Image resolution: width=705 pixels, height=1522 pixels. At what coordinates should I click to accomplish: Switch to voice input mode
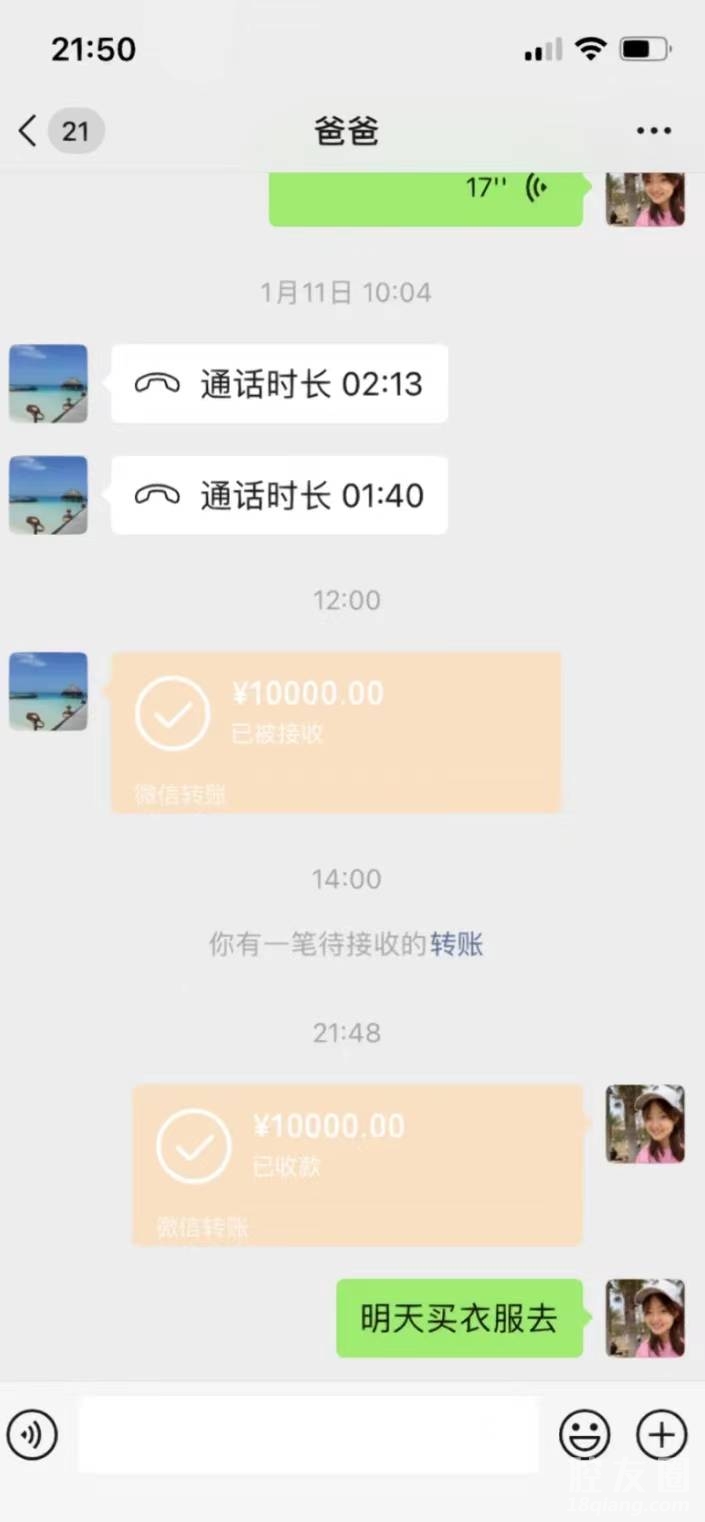(x=32, y=1436)
